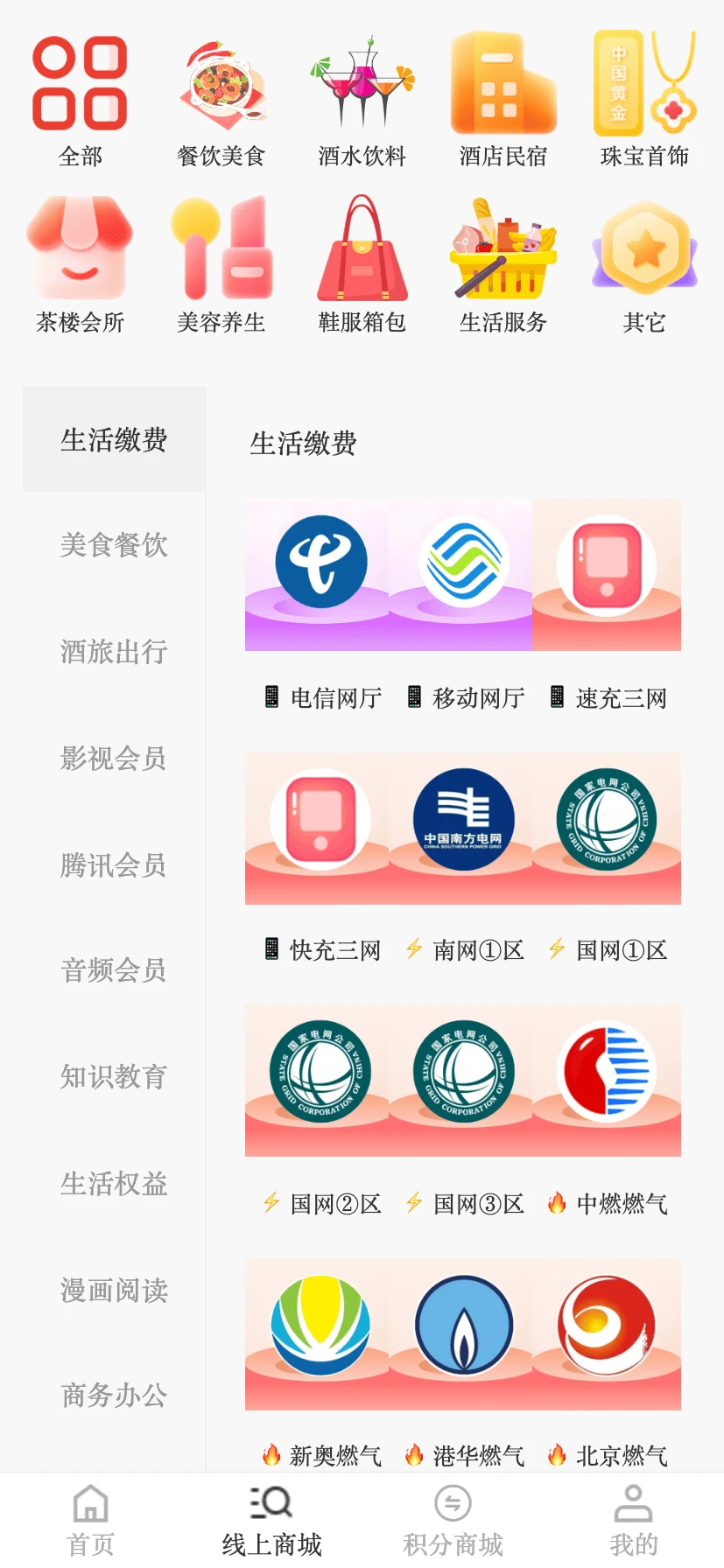Image resolution: width=724 pixels, height=1568 pixels.
Task: Open the 茶楼会所 teahouse category icon
Action: click(81, 249)
